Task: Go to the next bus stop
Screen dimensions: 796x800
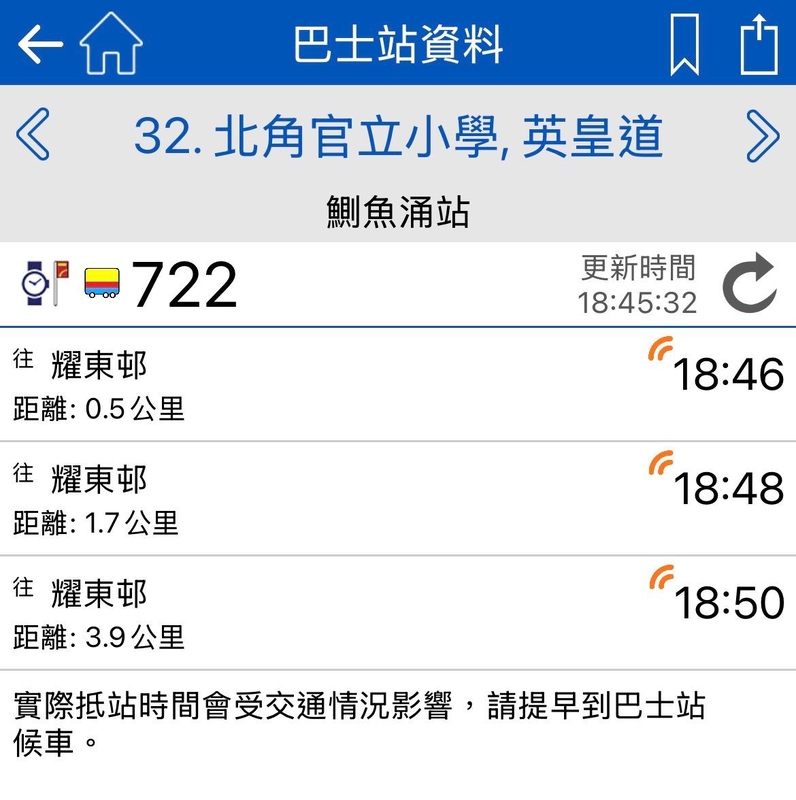Action: [762, 135]
